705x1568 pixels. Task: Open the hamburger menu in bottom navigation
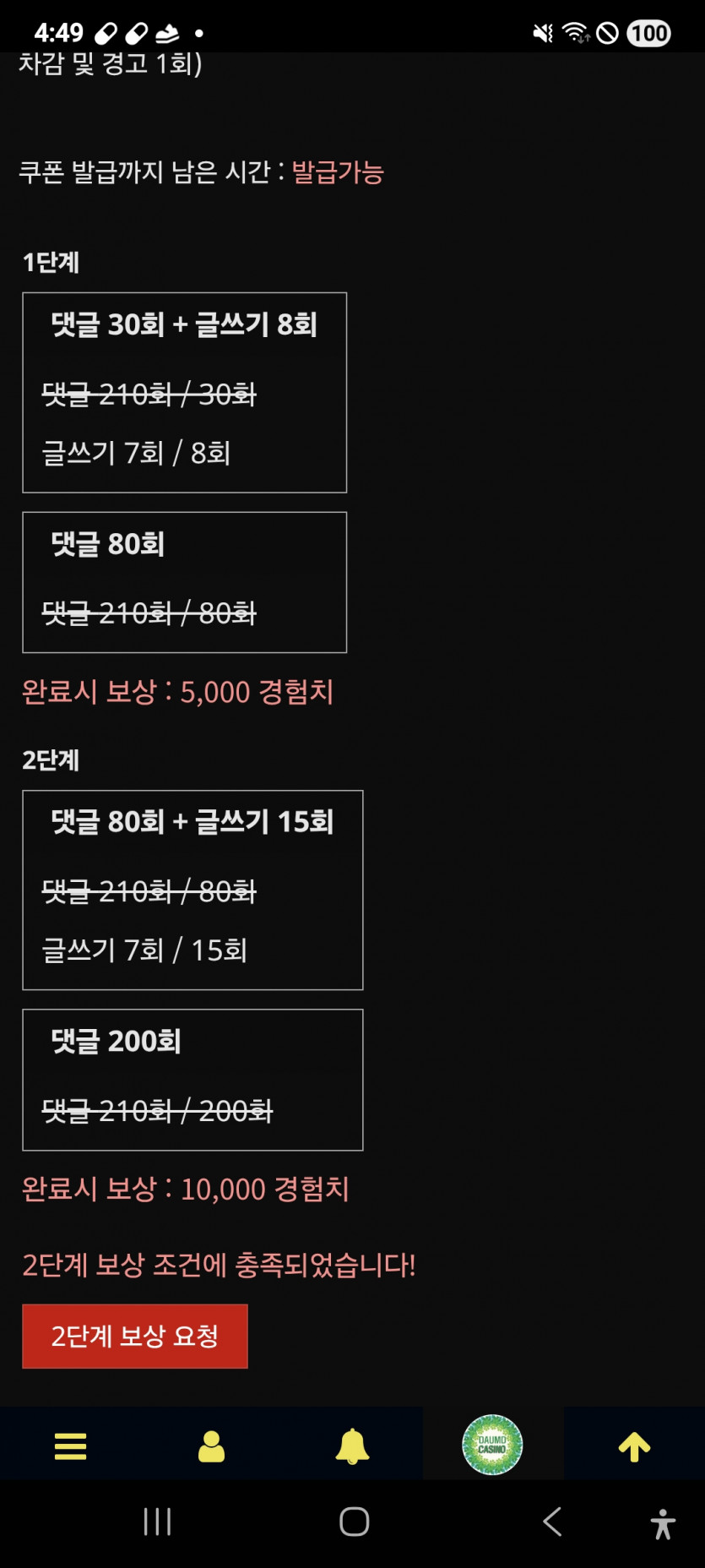(x=70, y=1446)
